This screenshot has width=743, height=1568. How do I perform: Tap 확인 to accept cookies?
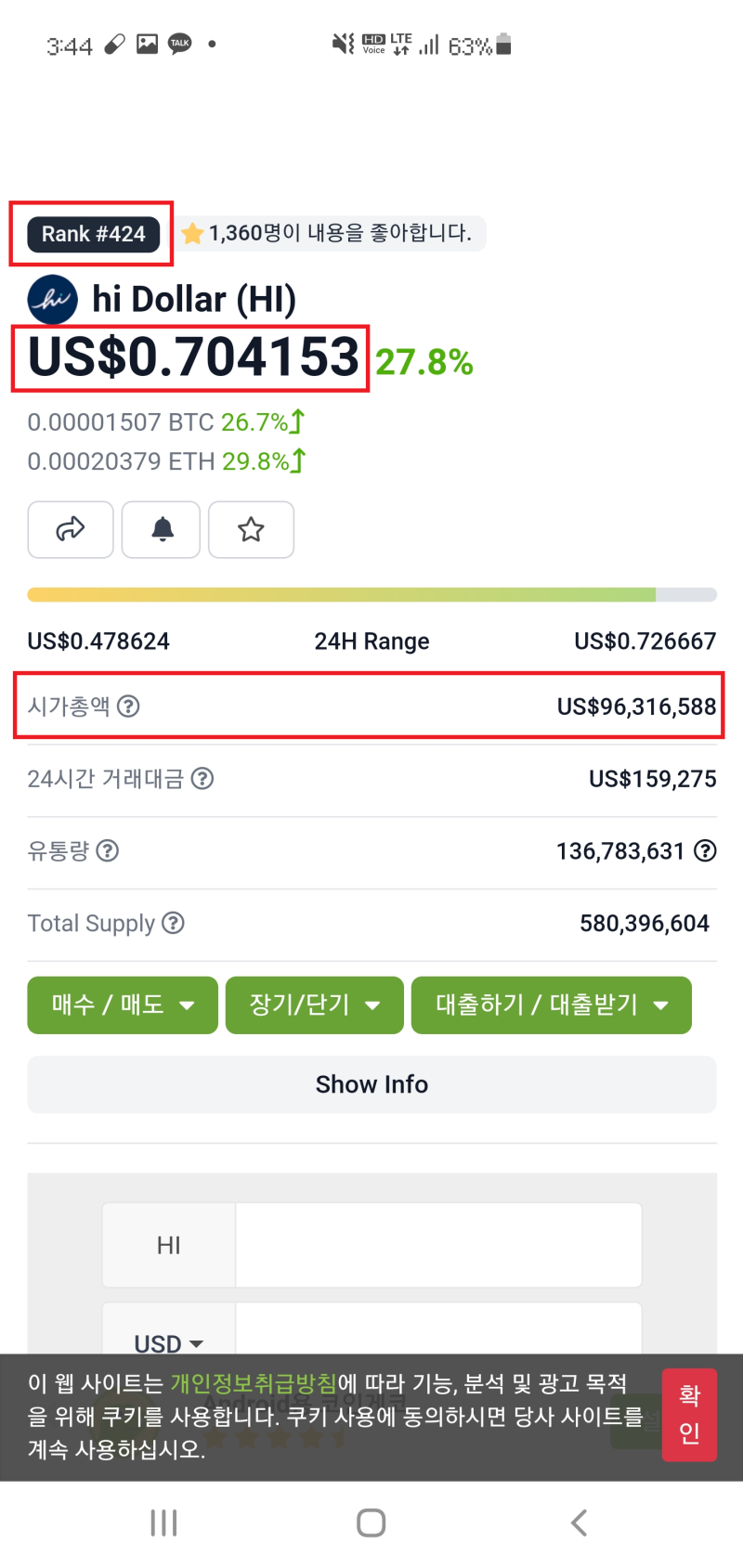coord(689,1415)
